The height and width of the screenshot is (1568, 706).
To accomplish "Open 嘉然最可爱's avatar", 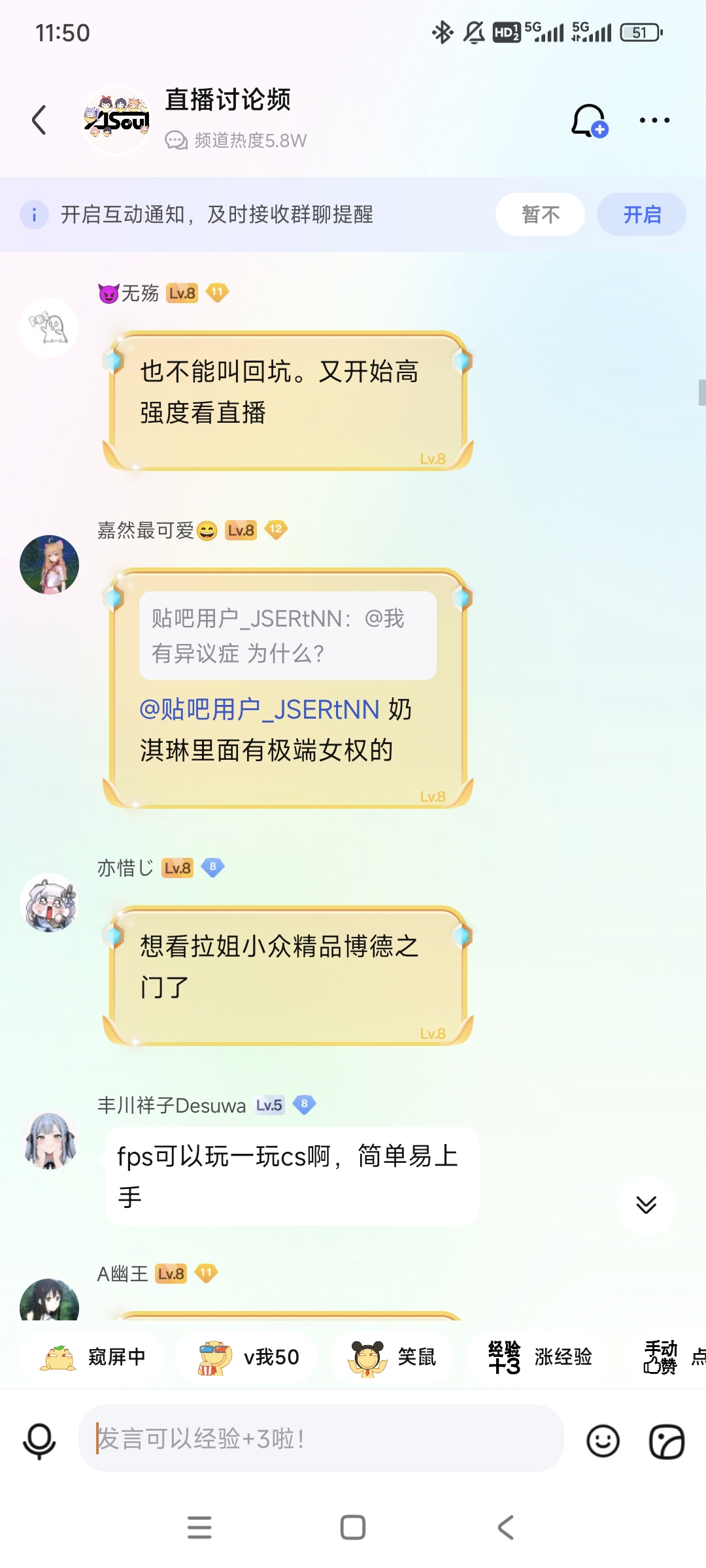I will click(50, 564).
